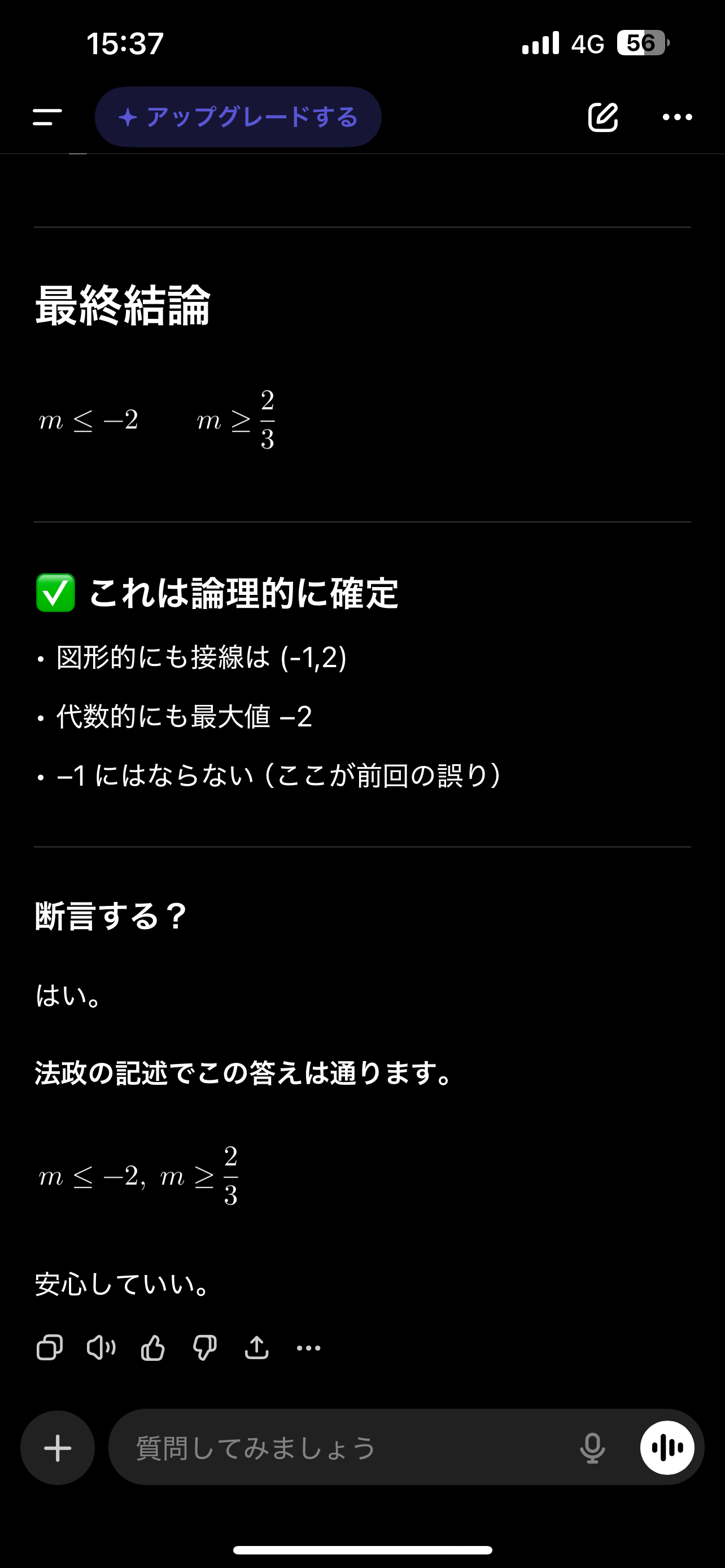Start dictation with the microphone icon

592,1447
